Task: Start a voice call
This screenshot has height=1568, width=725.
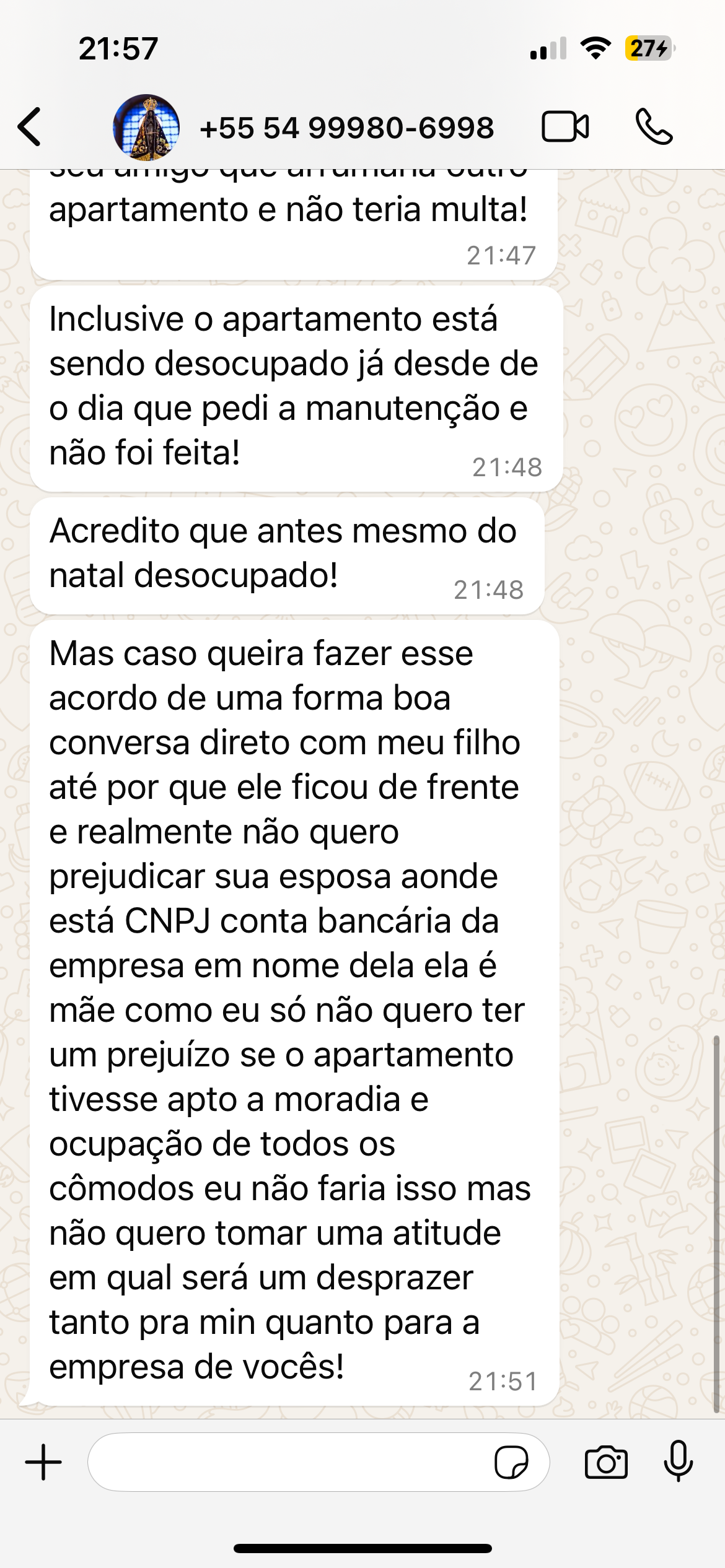Action: pos(654,127)
